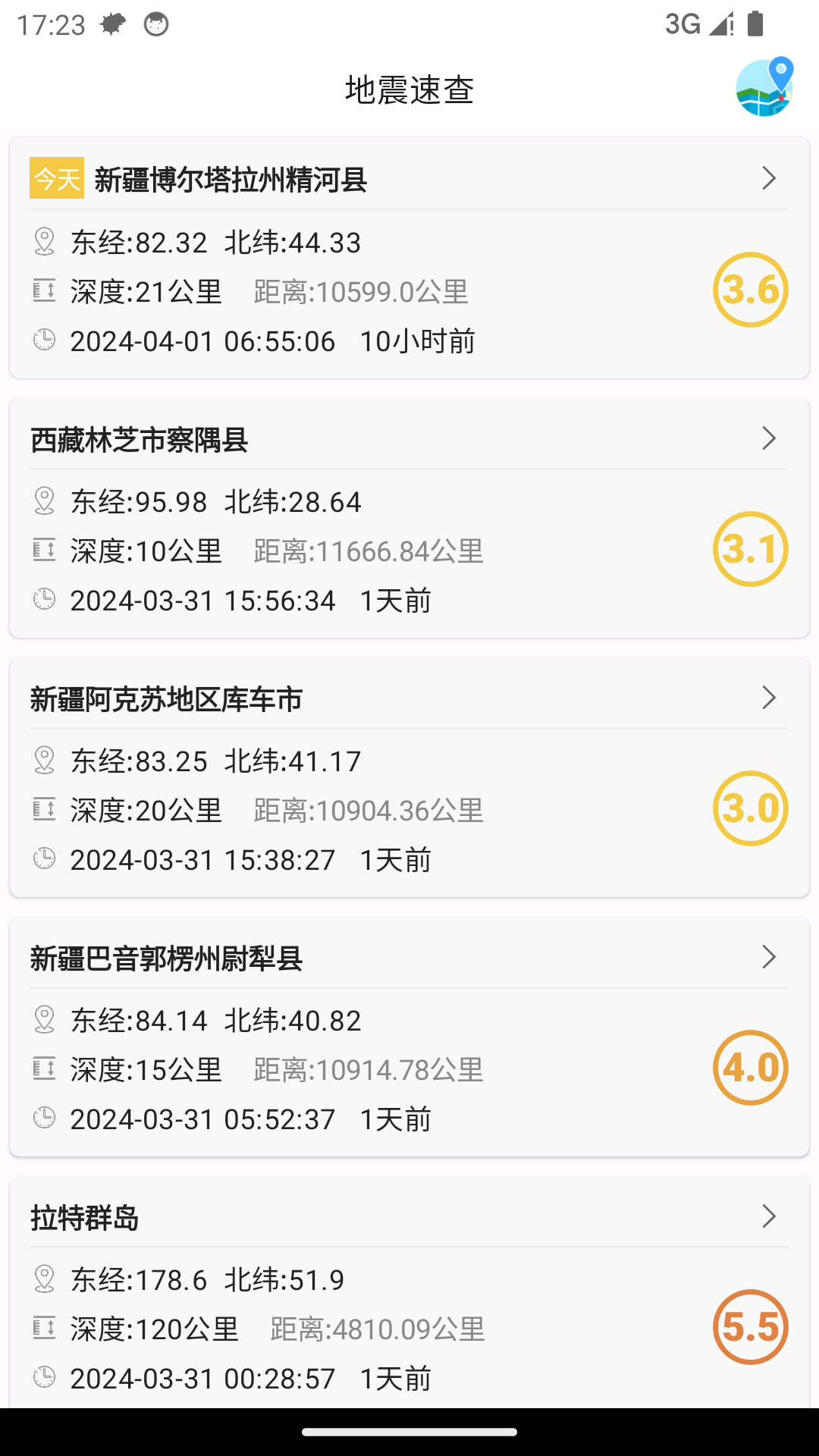The width and height of the screenshot is (819, 1456).
Task: Click the location pin icon for 新疆博尔塔拉州精河县
Action: (44, 243)
